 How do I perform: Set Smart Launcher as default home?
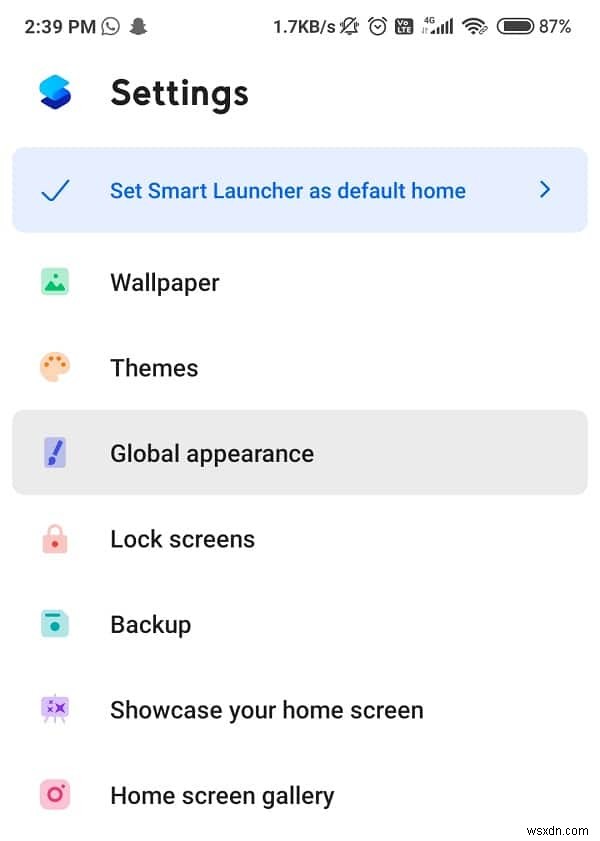288,190
